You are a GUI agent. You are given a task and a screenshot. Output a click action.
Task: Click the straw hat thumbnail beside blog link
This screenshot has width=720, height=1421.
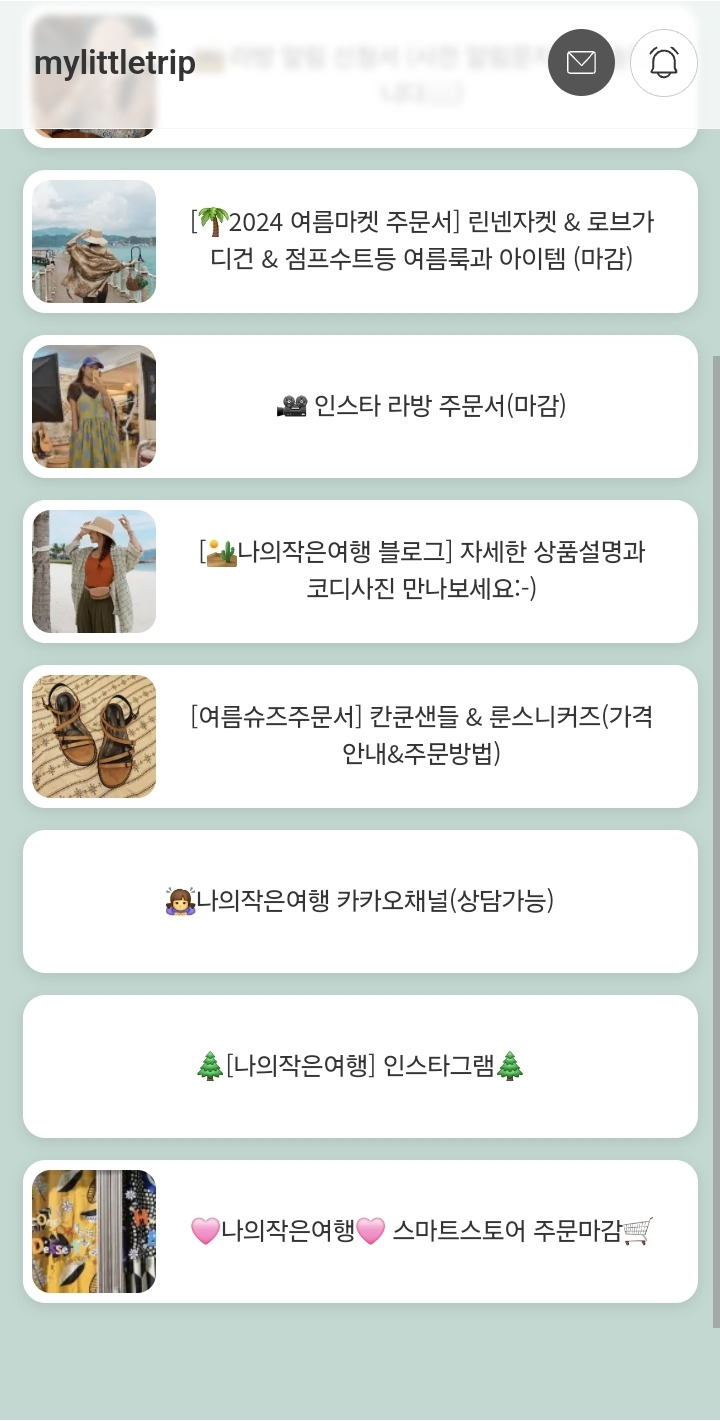[93, 571]
